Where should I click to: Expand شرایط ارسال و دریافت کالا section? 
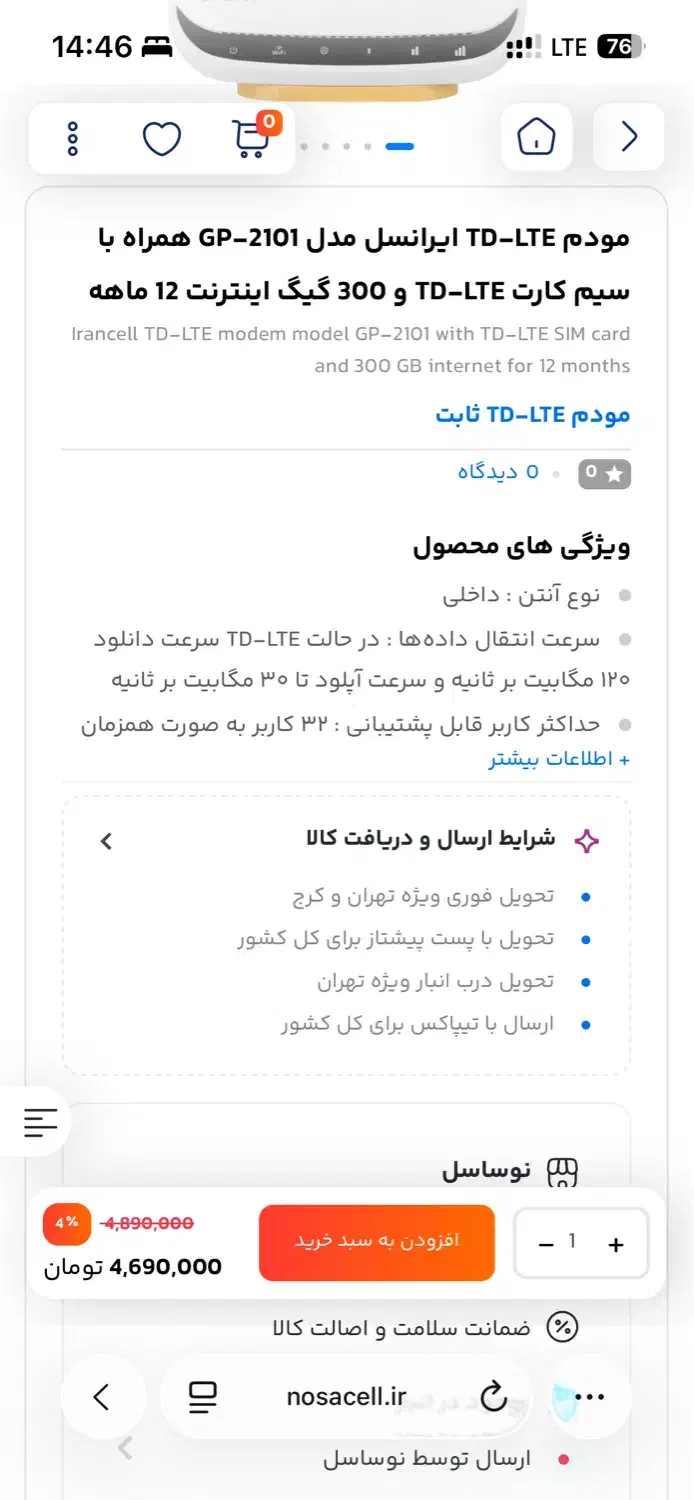click(107, 841)
